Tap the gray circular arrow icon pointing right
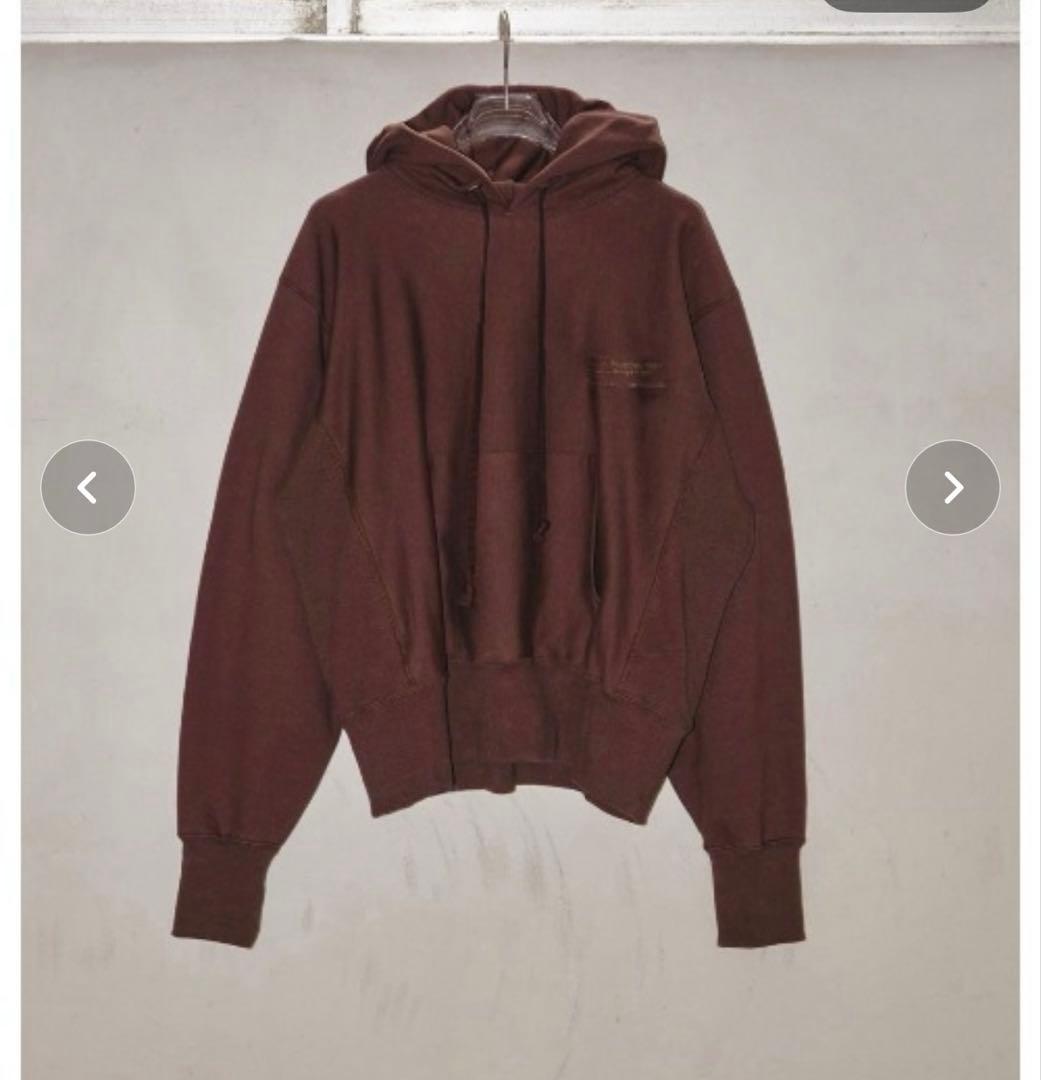Image resolution: width=1041 pixels, height=1080 pixels. [952, 487]
